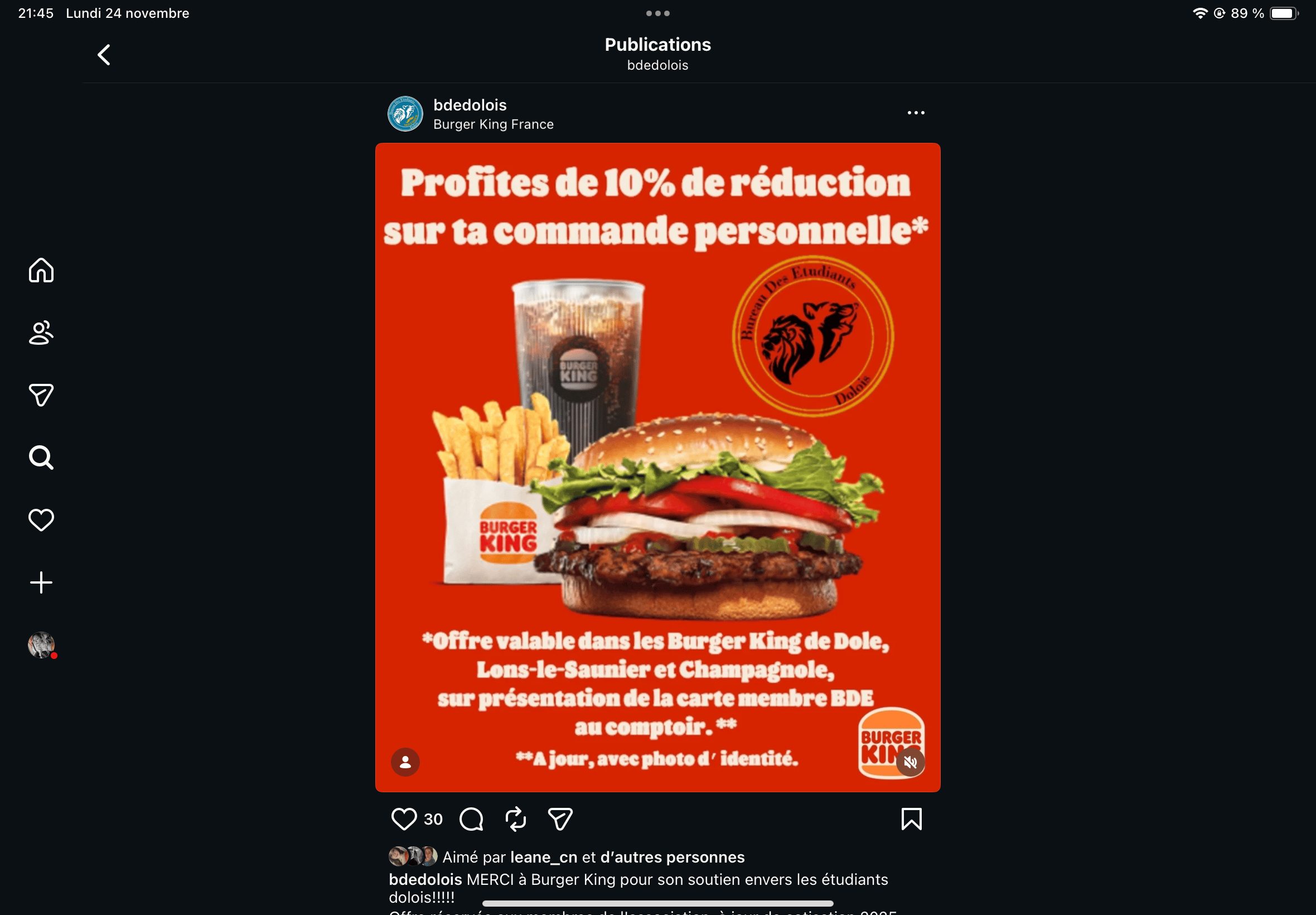The height and width of the screenshot is (915, 1316).
Task: Like the bdedolois post
Action: click(x=403, y=818)
